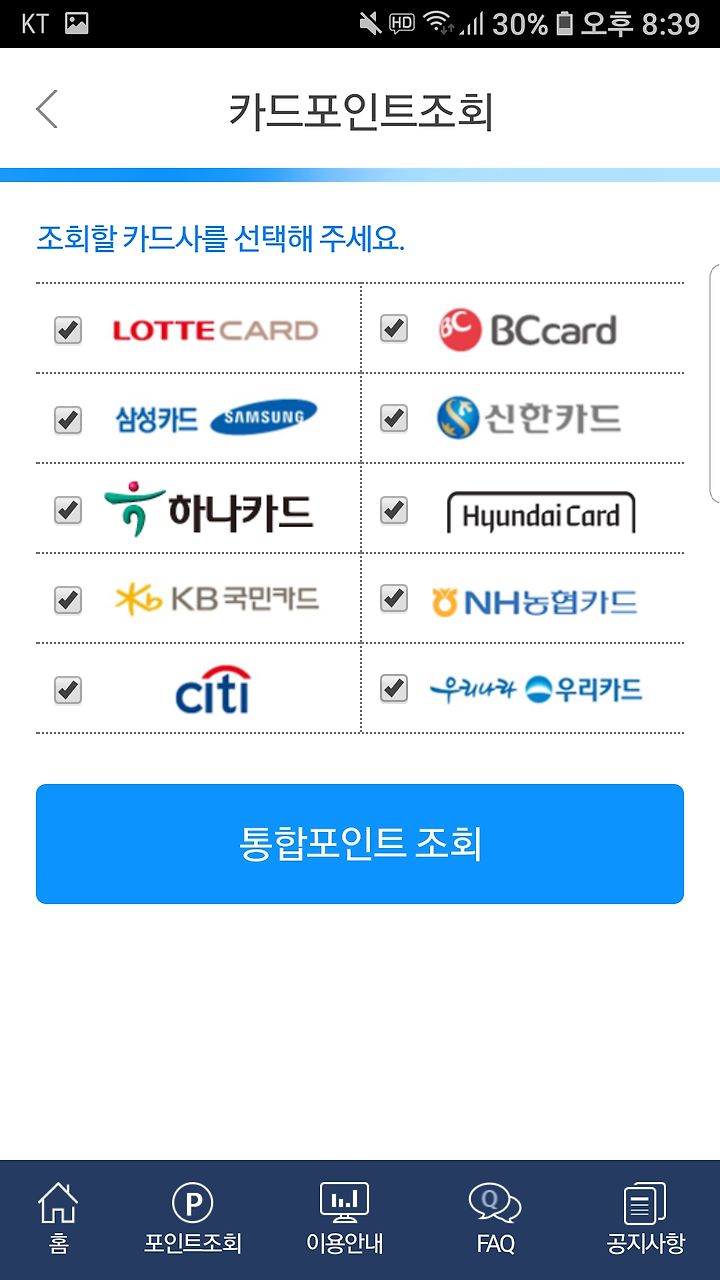This screenshot has height=1280, width=720.
Task: Toggle the Samsung Card checkbox
Action: pos(68,420)
